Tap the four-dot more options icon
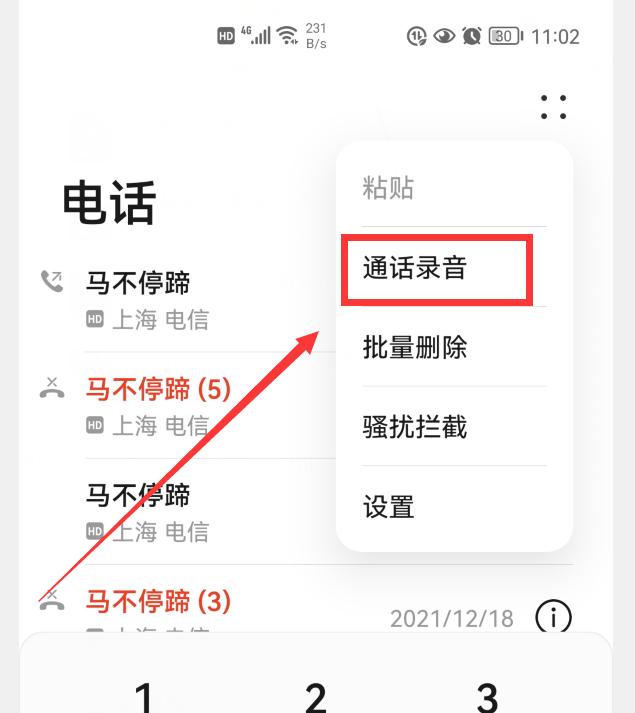Screen dimensions: 635x713 click(553, 107)
